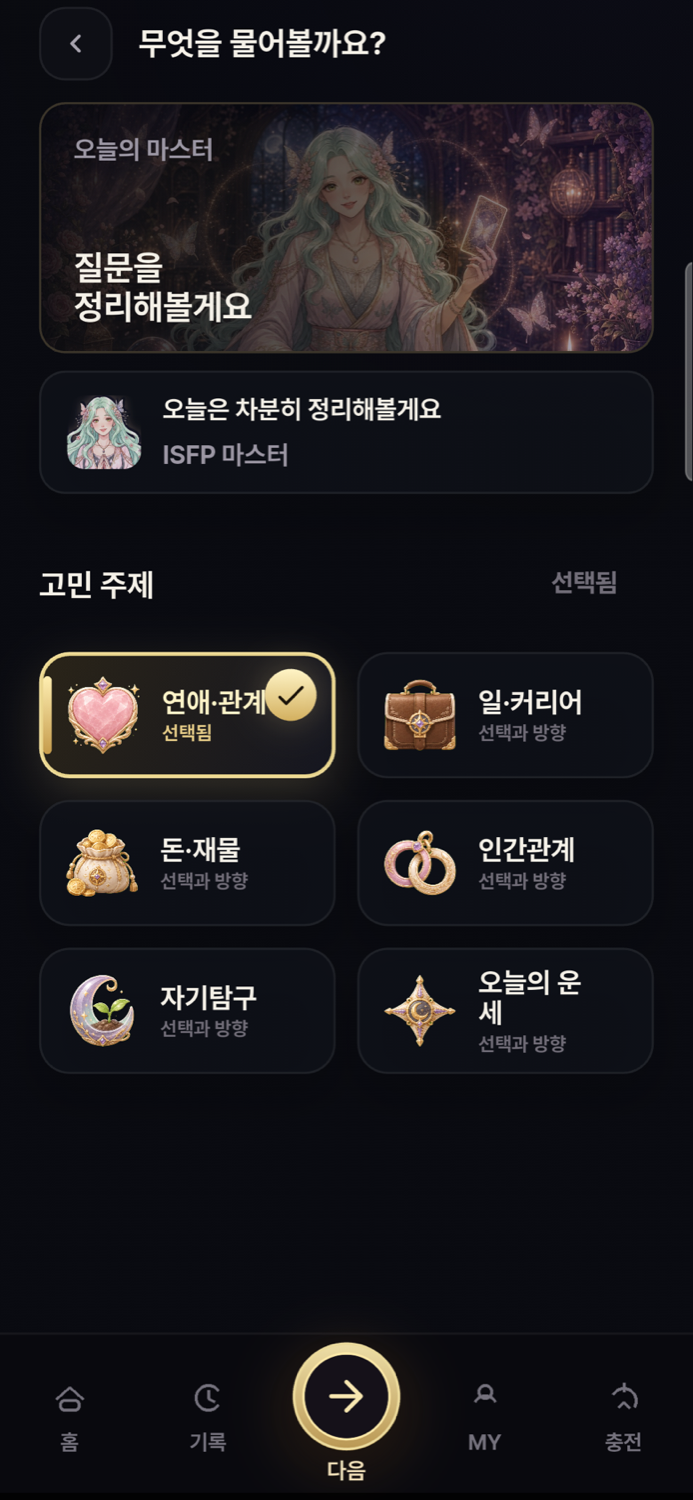Viewport: 693px width, 1500px height.
Task: Switch to the 홈 tab
Action: click(69, 1416)
